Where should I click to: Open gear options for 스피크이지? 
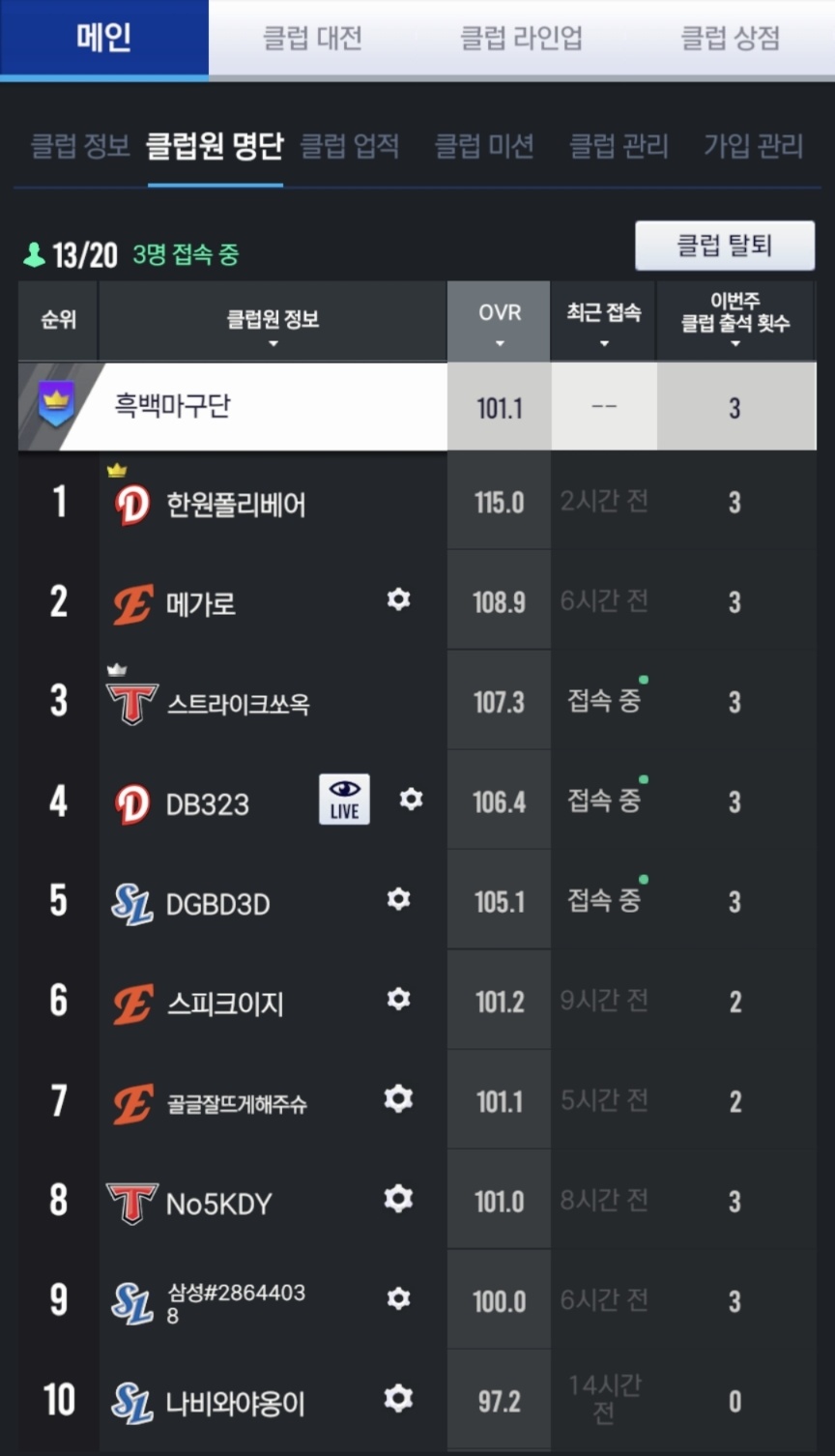398,1000
